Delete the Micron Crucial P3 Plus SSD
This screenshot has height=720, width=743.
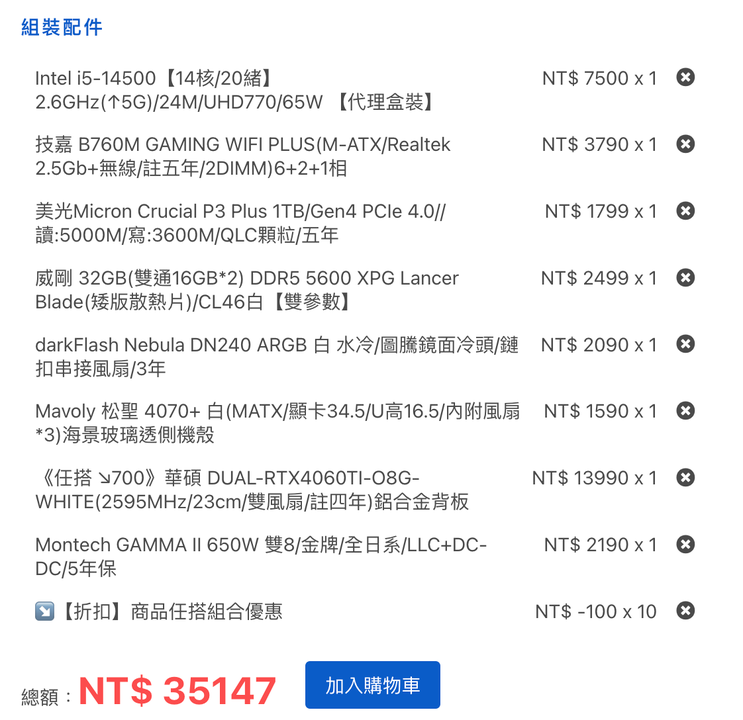tap(685, 211)
